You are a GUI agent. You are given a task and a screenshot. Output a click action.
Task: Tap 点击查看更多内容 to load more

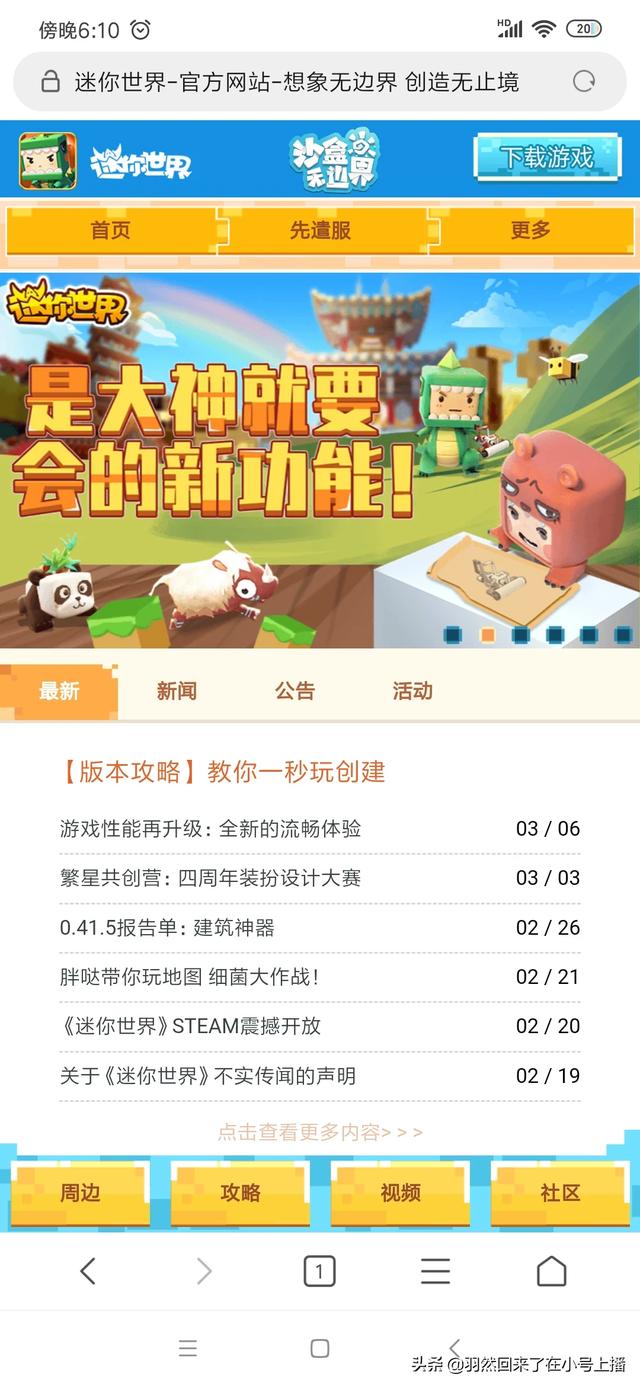click(320, 1132)
